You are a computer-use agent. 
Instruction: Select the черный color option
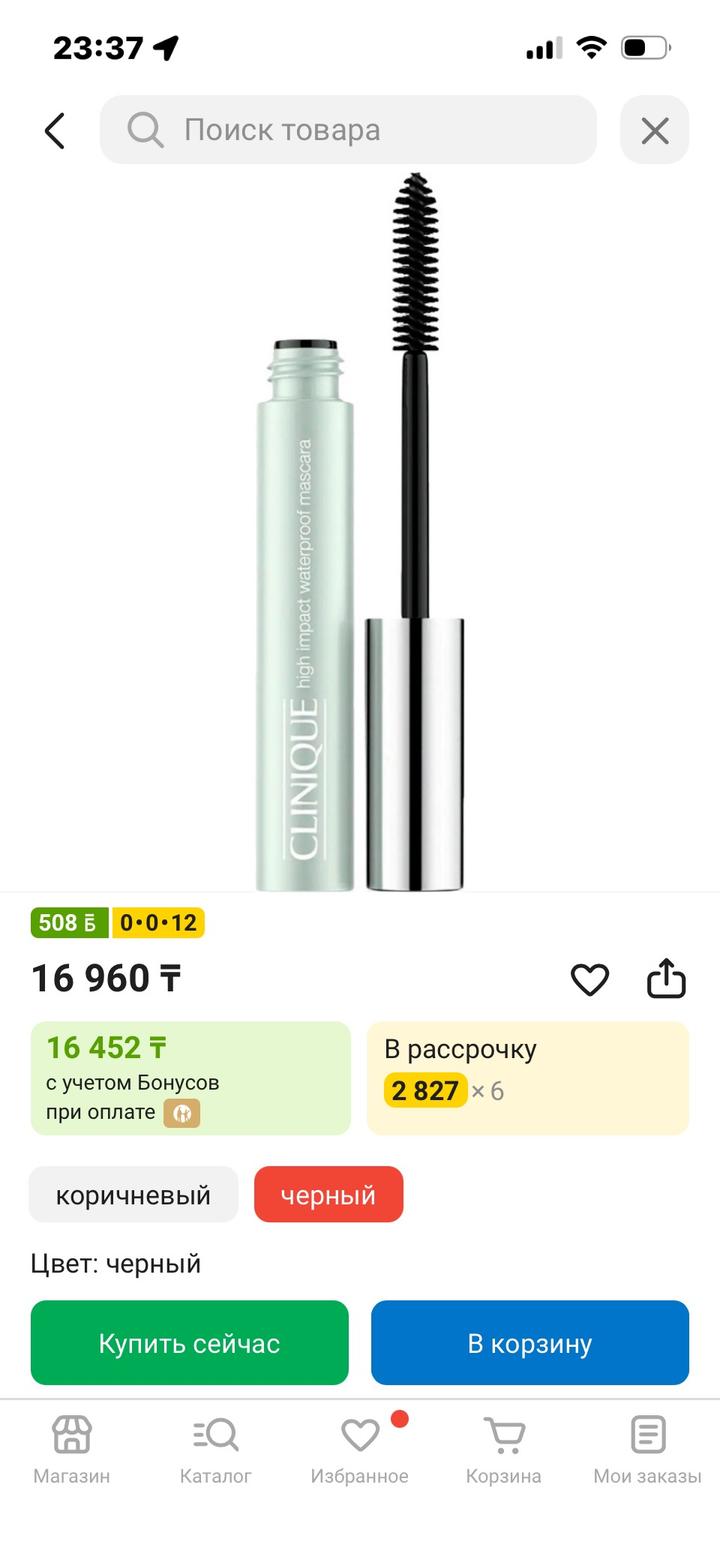coord(328,1194)
